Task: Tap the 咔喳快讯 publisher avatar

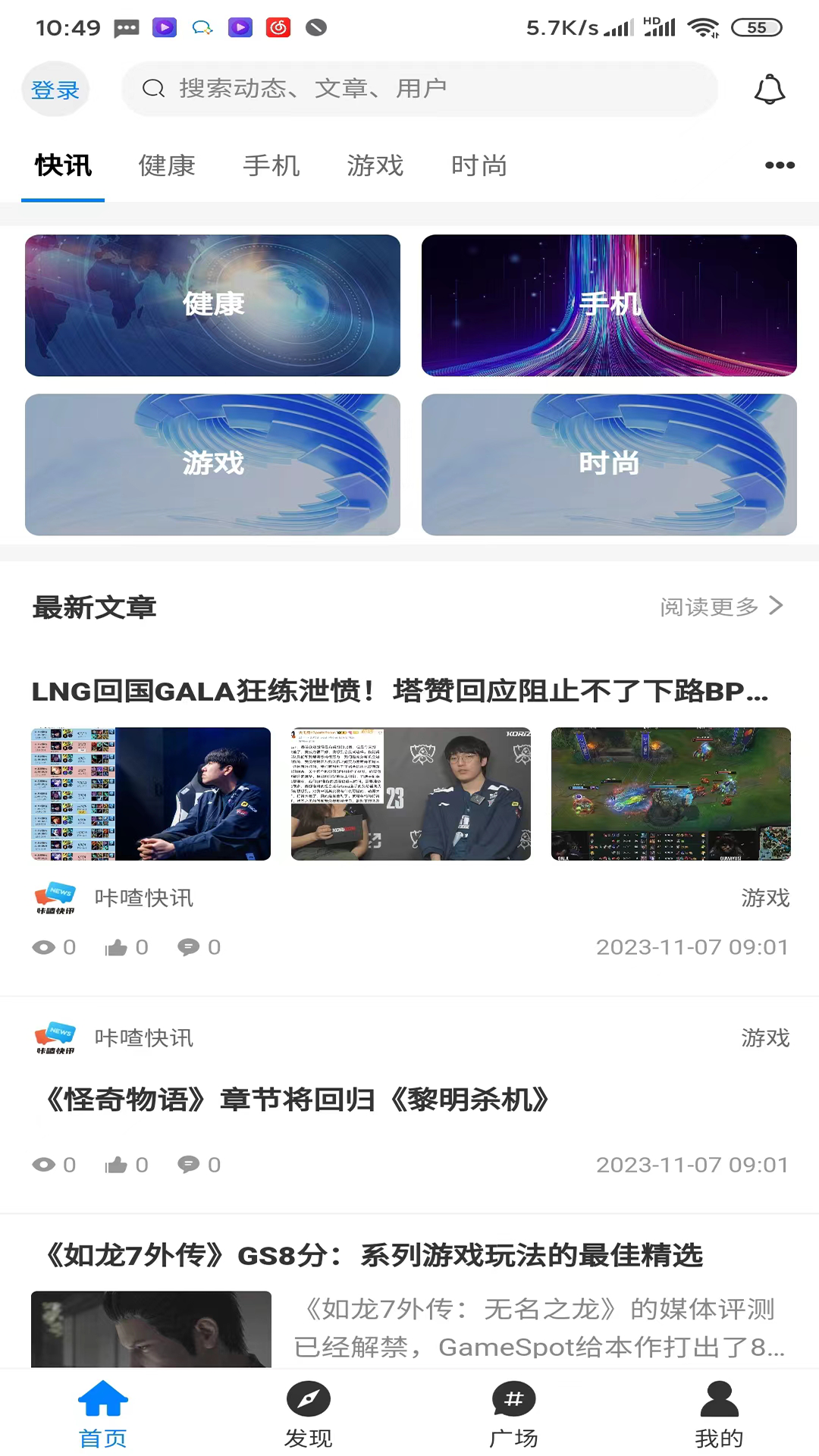Action: (x=52, y=898)
